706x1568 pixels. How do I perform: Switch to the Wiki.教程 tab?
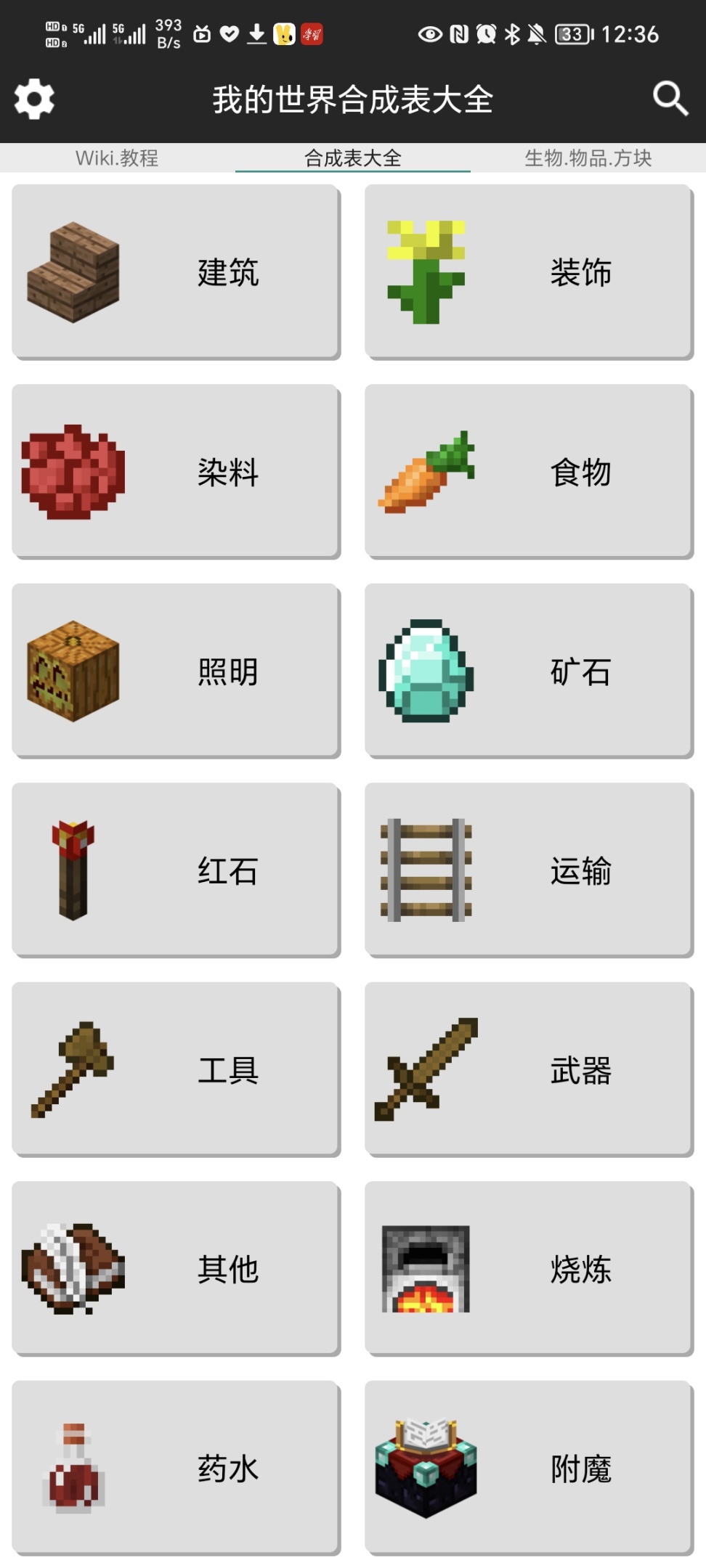(117, 158)
